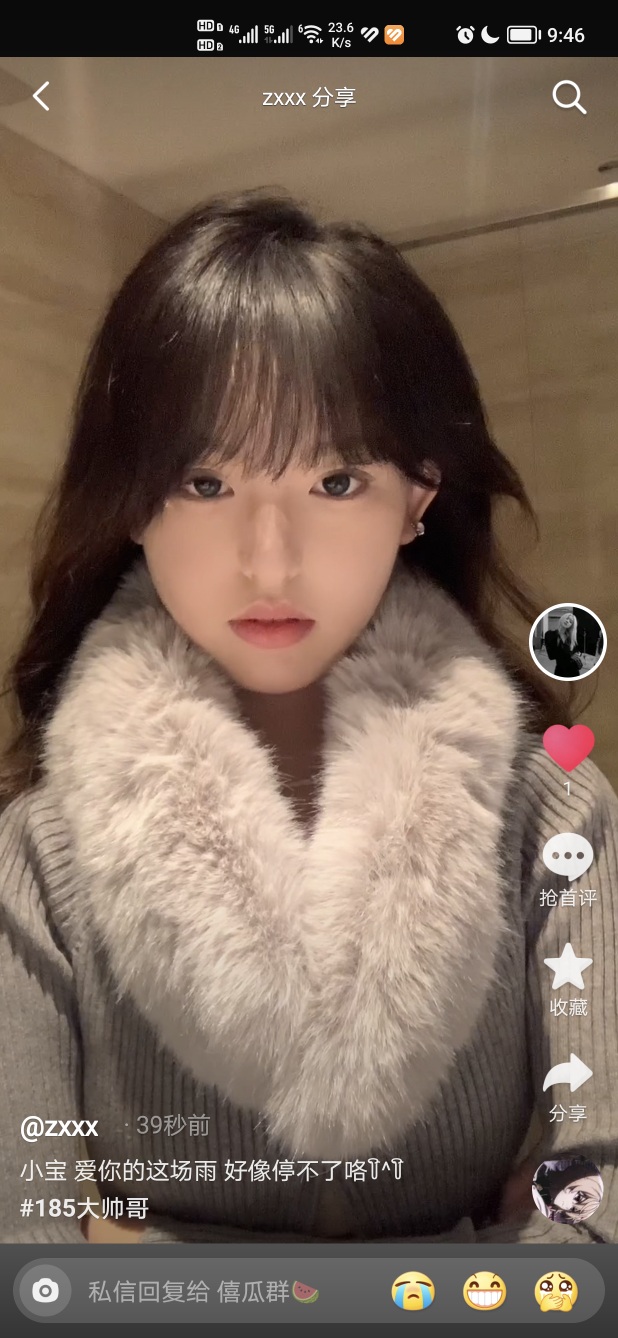
Task: Share the video with 分享 arrow
Action: 568,1075
